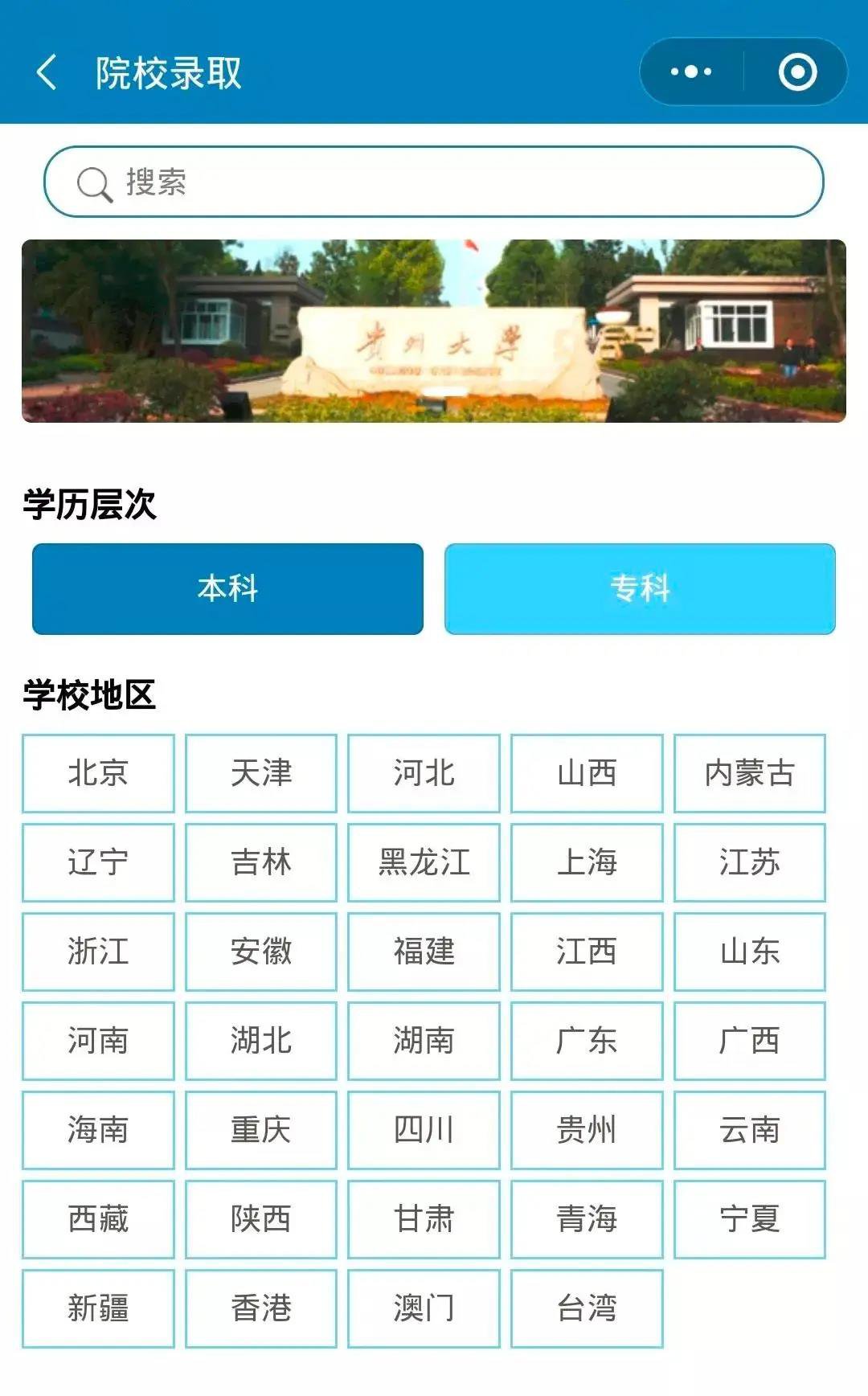
Task: Select the 湖北 region
Action: (x=261, y=1041)
